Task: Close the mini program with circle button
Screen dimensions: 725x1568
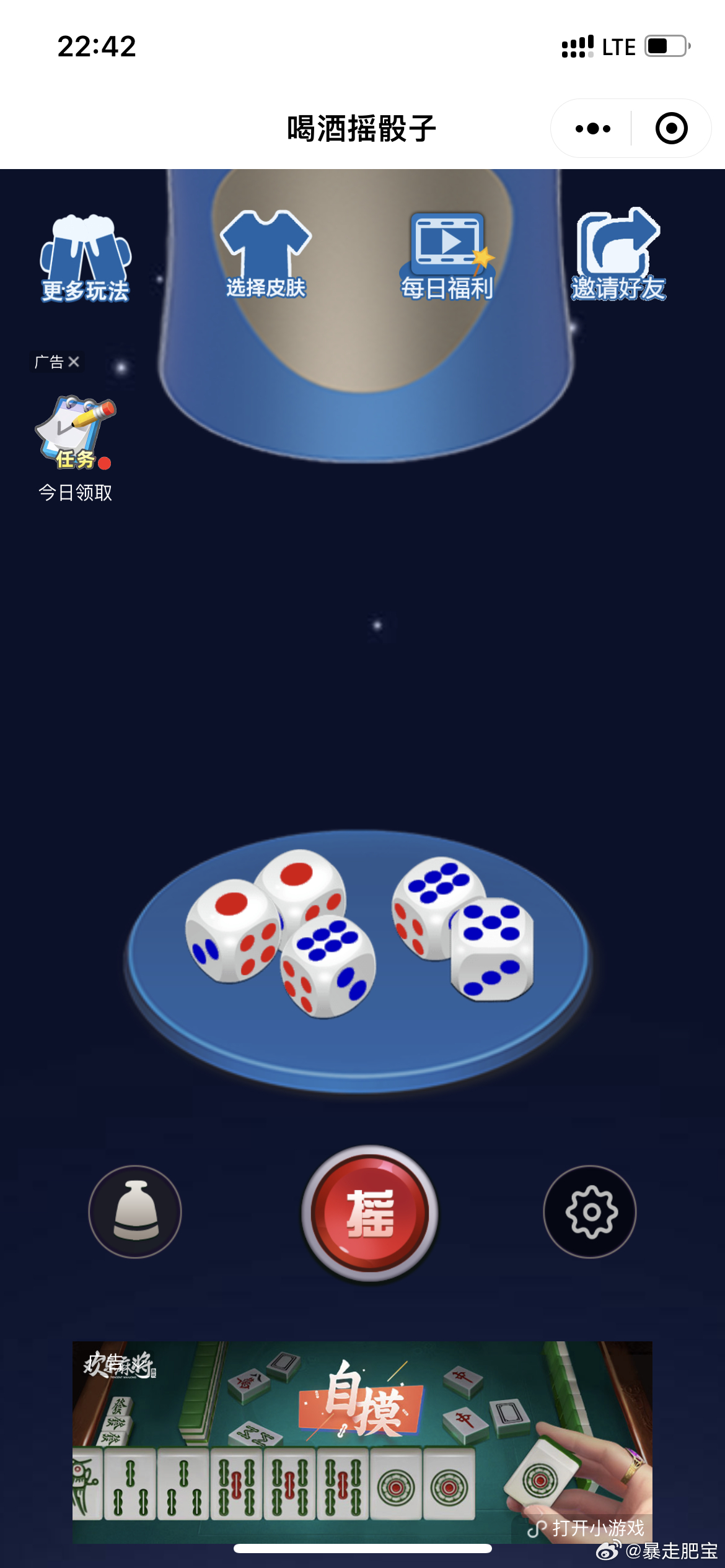Action: pyautogui.click(x=671, y=129)
